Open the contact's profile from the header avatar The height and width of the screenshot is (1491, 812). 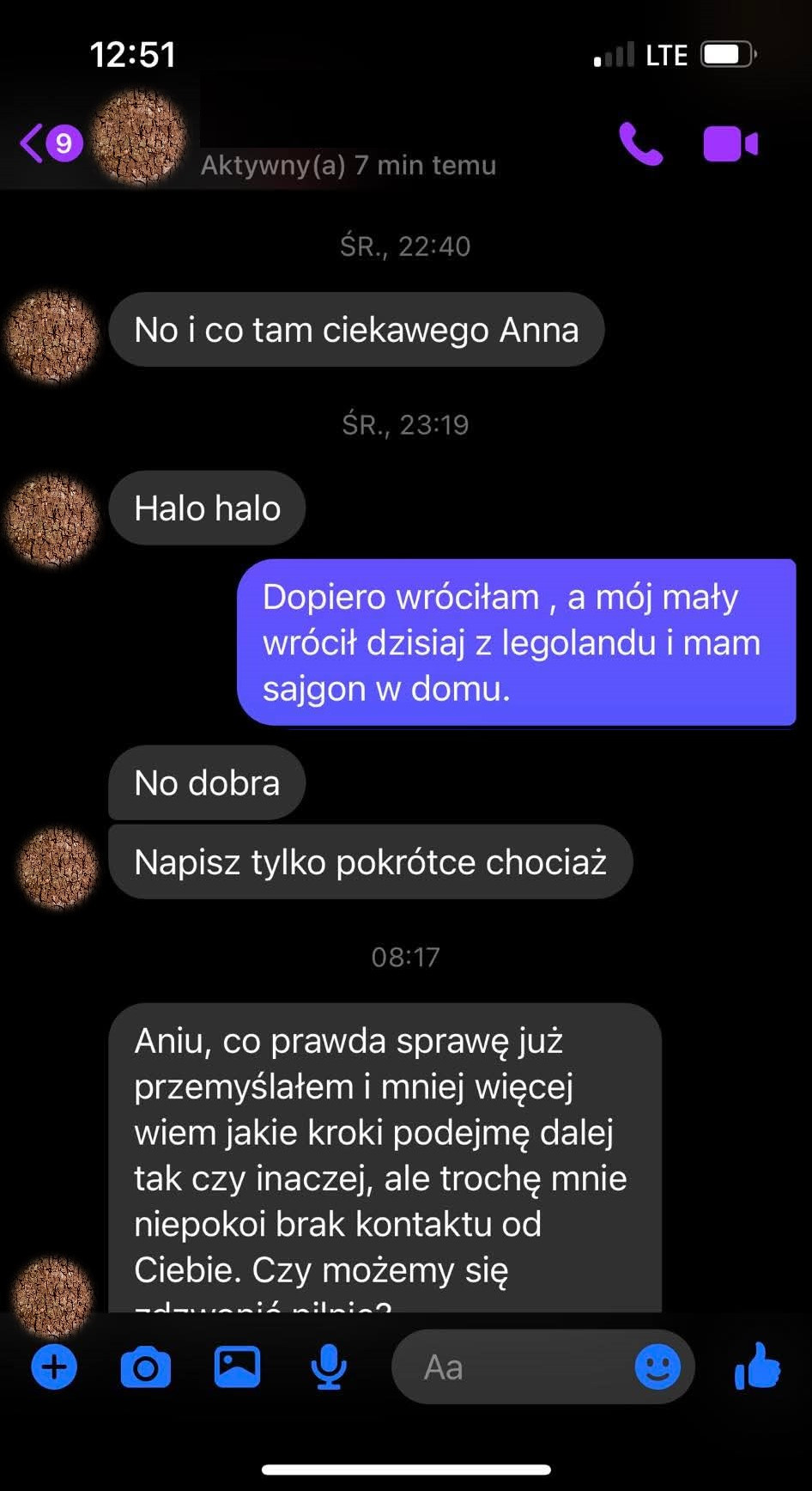(138, 137)
